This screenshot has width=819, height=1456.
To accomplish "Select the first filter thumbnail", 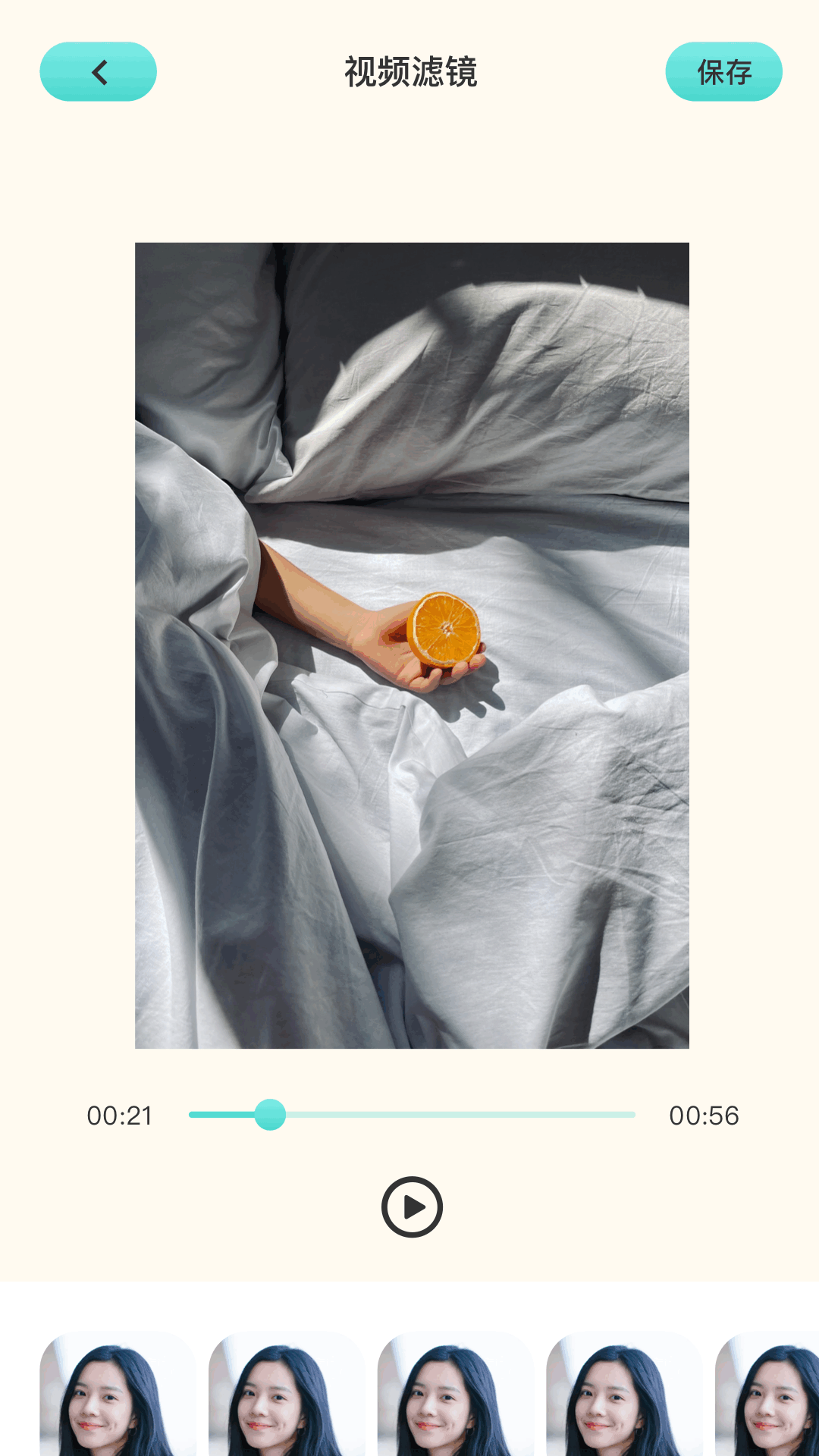I will point(118,1394).
